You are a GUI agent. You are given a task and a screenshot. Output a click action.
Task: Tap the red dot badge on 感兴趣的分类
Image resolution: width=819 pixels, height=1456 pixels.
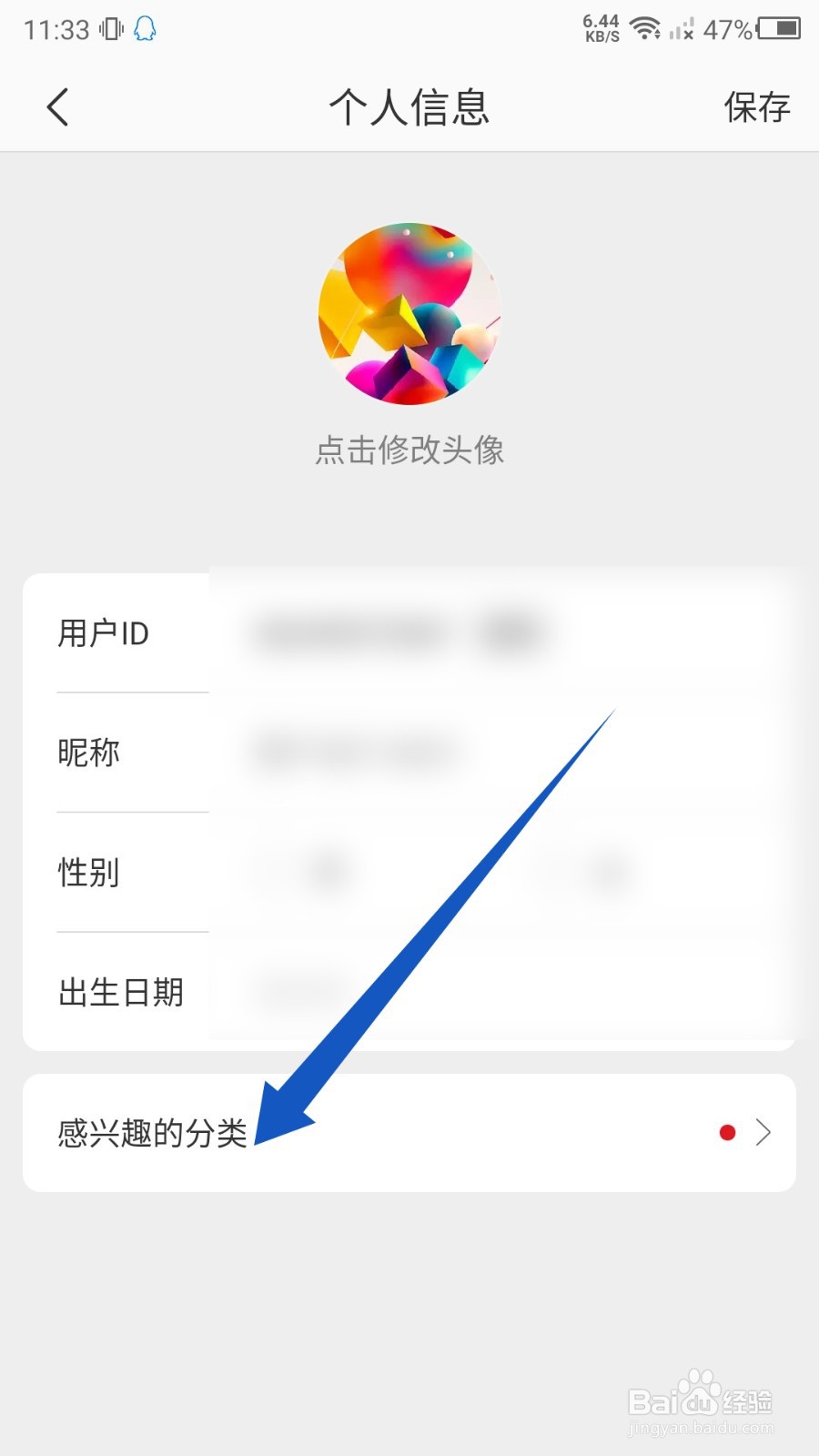pyautogui.click(x=727, y=1132)
